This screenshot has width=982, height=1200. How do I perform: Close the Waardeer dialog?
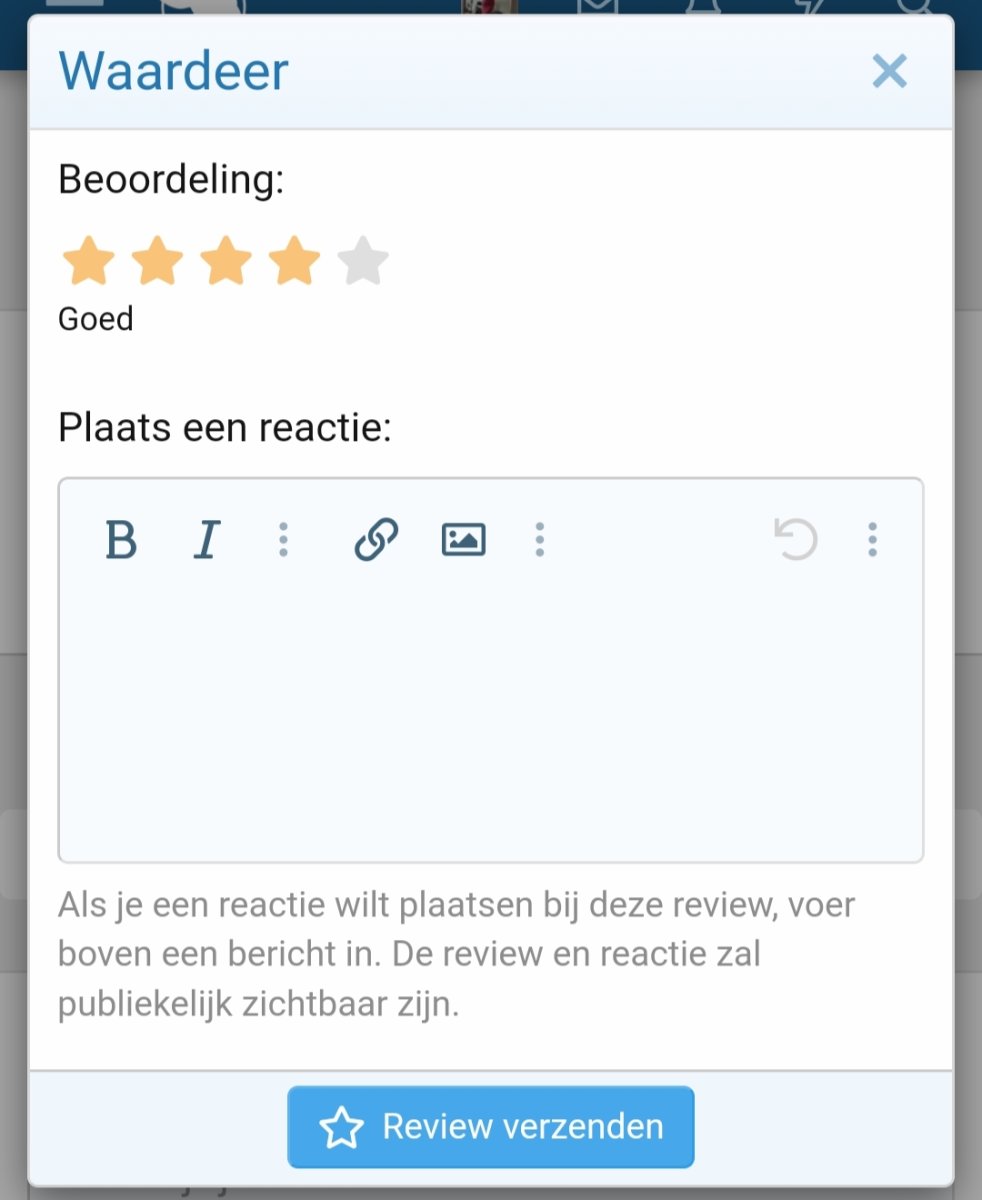click(889, 72)
